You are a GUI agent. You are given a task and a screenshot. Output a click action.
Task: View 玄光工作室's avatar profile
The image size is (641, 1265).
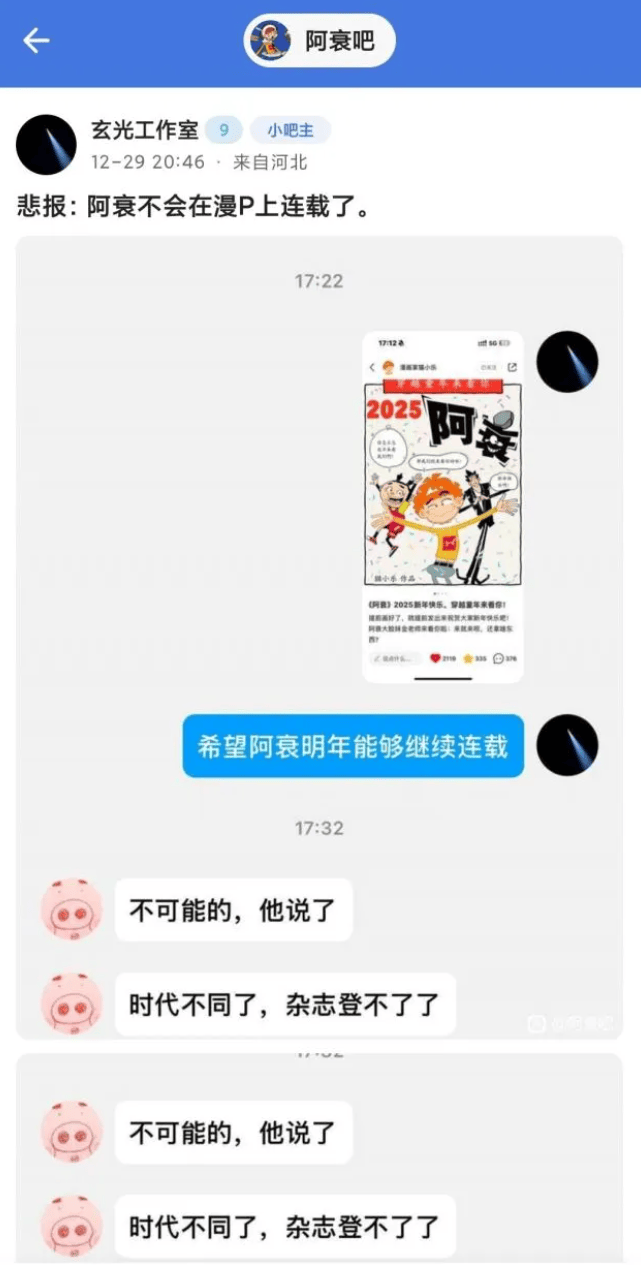tap(46, 145)
